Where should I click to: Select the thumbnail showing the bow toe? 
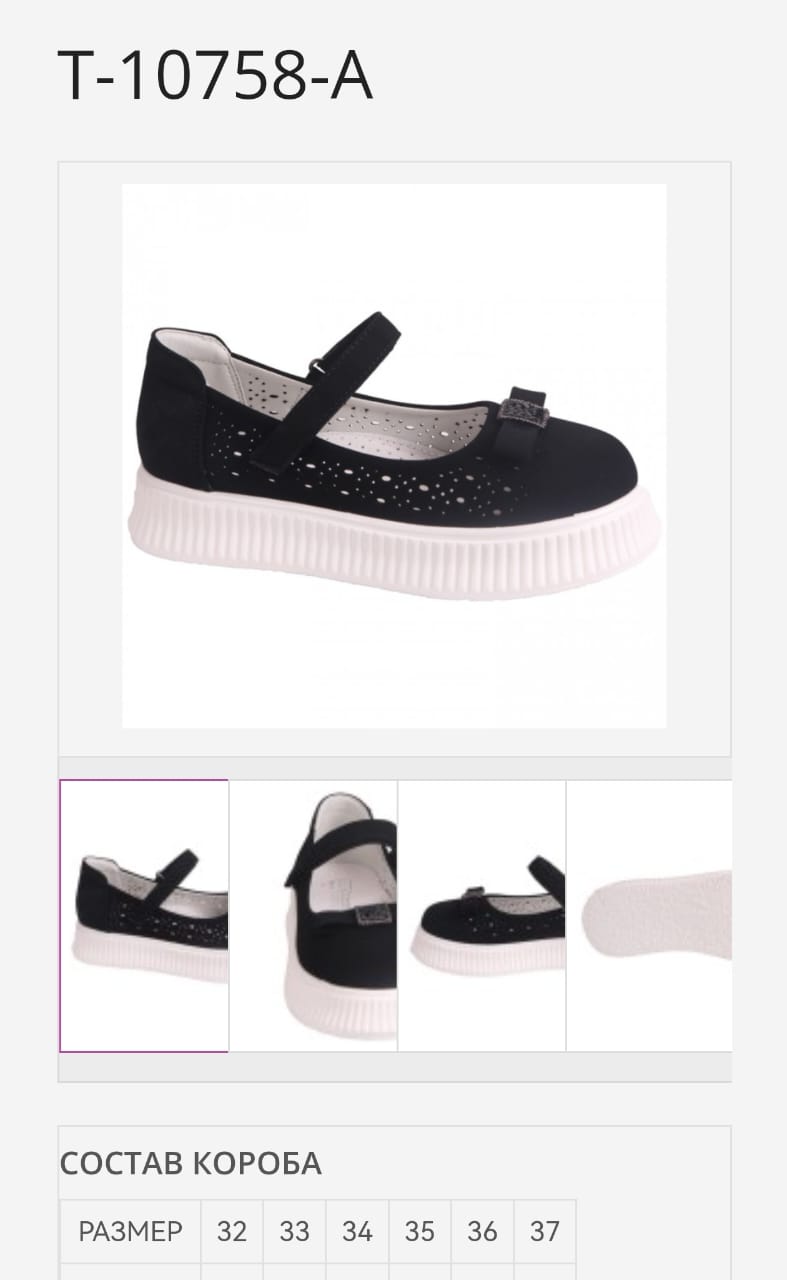[482, 915]
